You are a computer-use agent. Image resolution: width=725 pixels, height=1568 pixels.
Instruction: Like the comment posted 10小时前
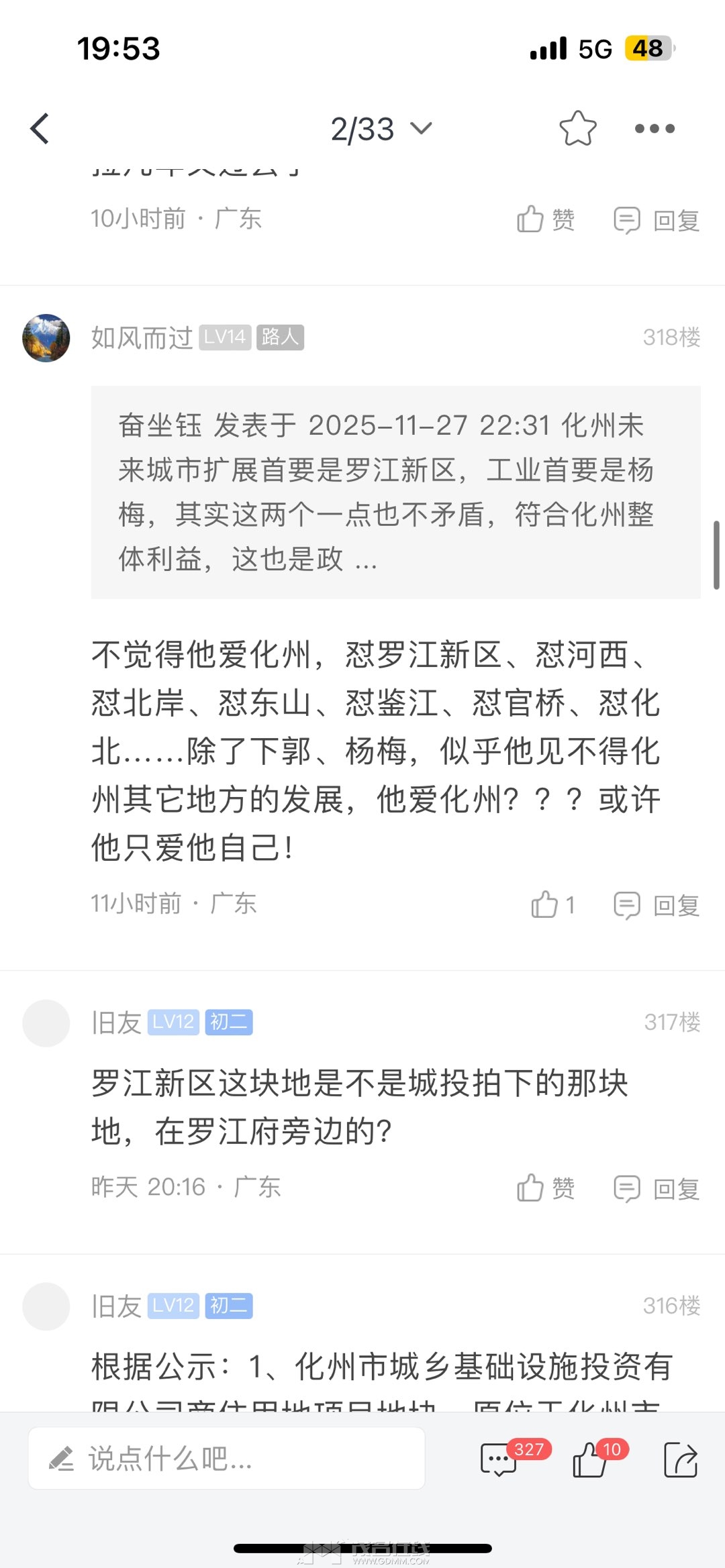coord(545,219)
